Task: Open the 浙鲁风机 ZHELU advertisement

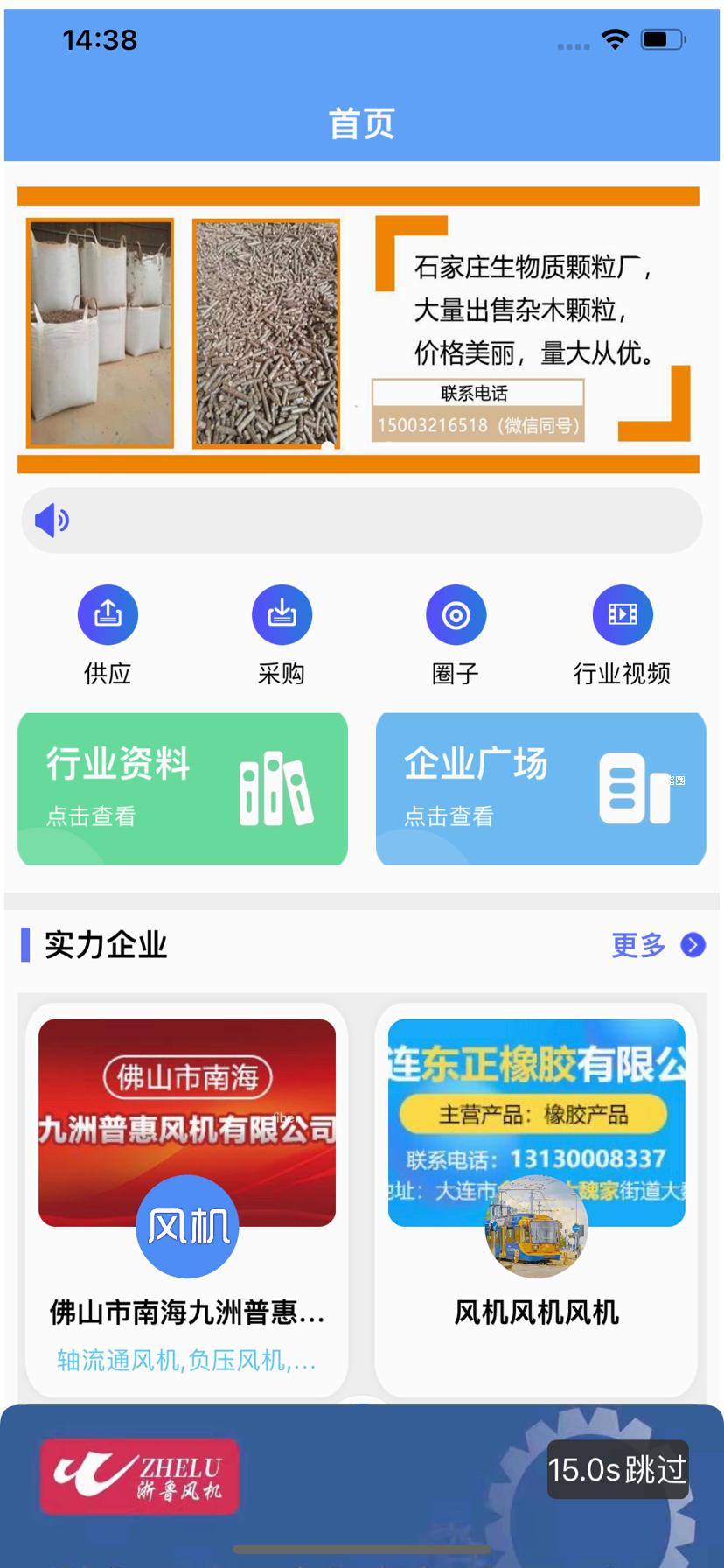Action: click(140, 1475)
